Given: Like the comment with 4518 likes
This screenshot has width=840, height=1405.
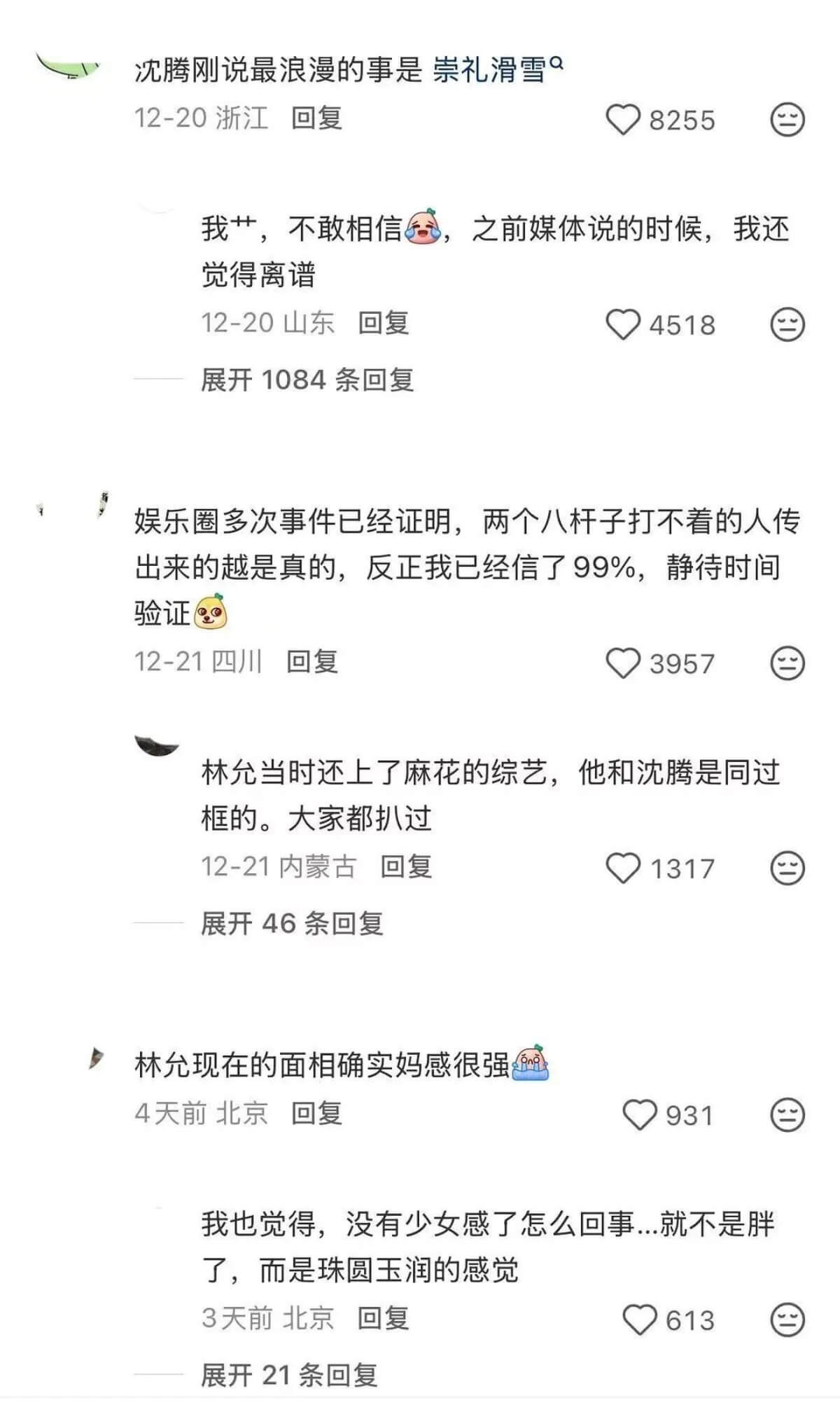Looking at the screenshot, I should (x=622, y=325).
